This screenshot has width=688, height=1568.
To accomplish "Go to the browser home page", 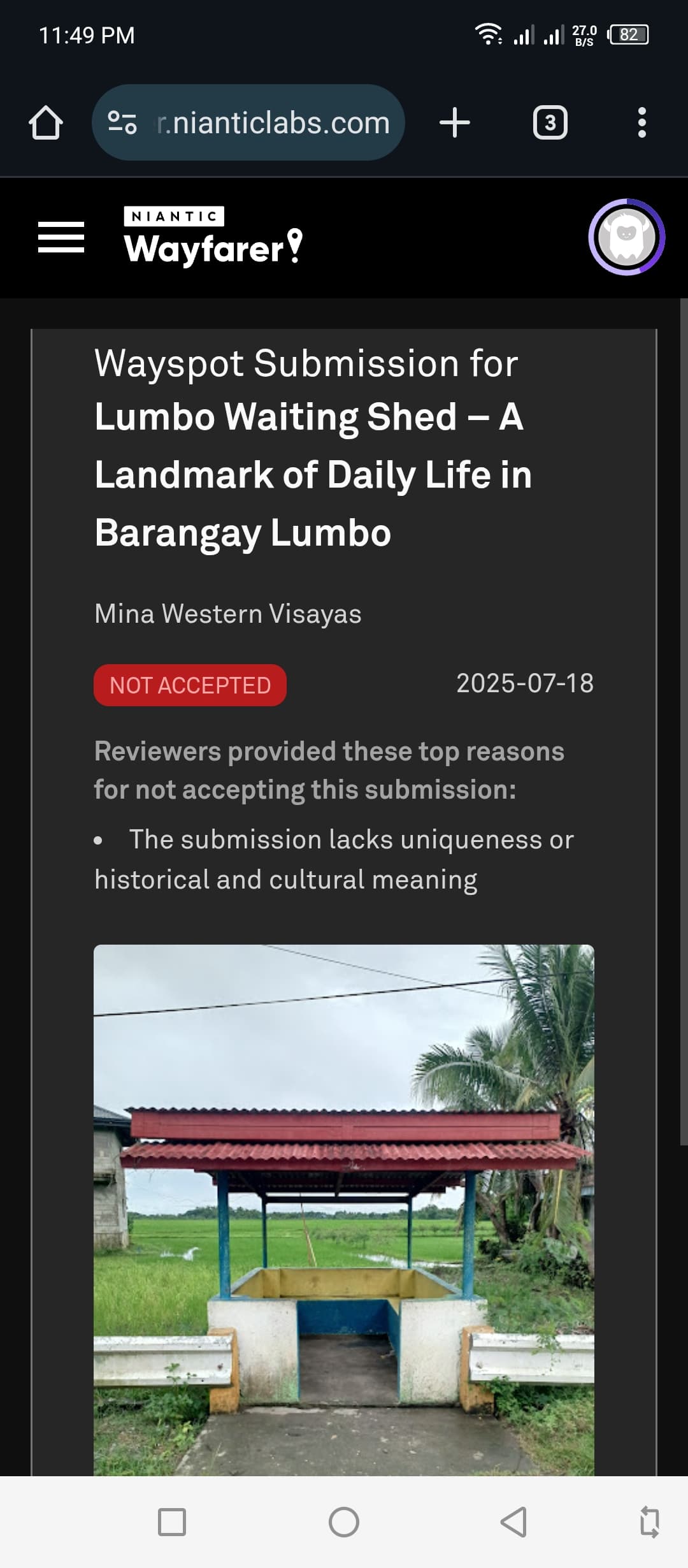I will [46, 122].
